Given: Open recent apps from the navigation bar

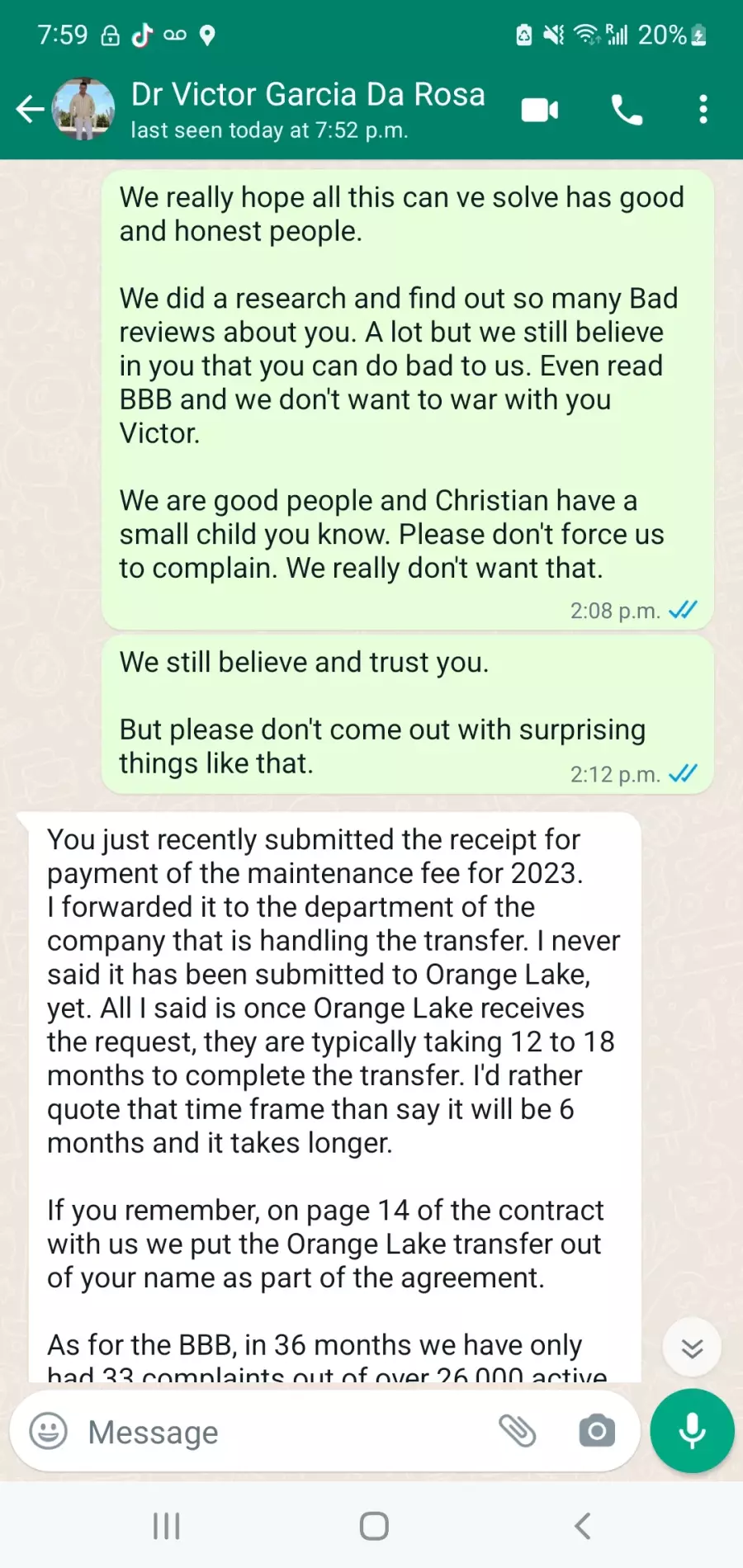Looking at the screenshot, I should pyautogui.click(x=167, y=1526).
